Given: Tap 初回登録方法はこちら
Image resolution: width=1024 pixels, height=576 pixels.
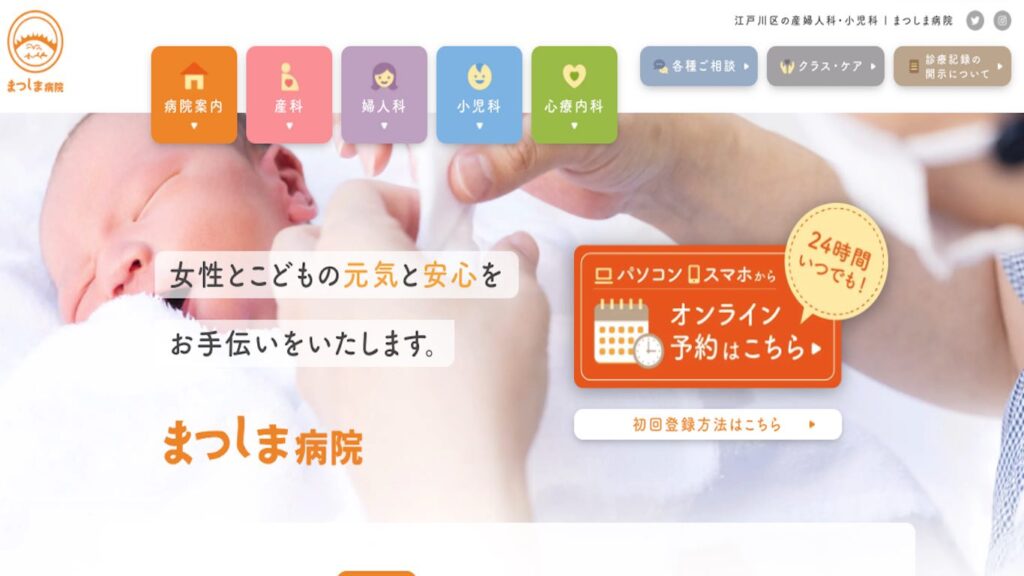Looking at the screenshot, I should (x=707, y=424).
